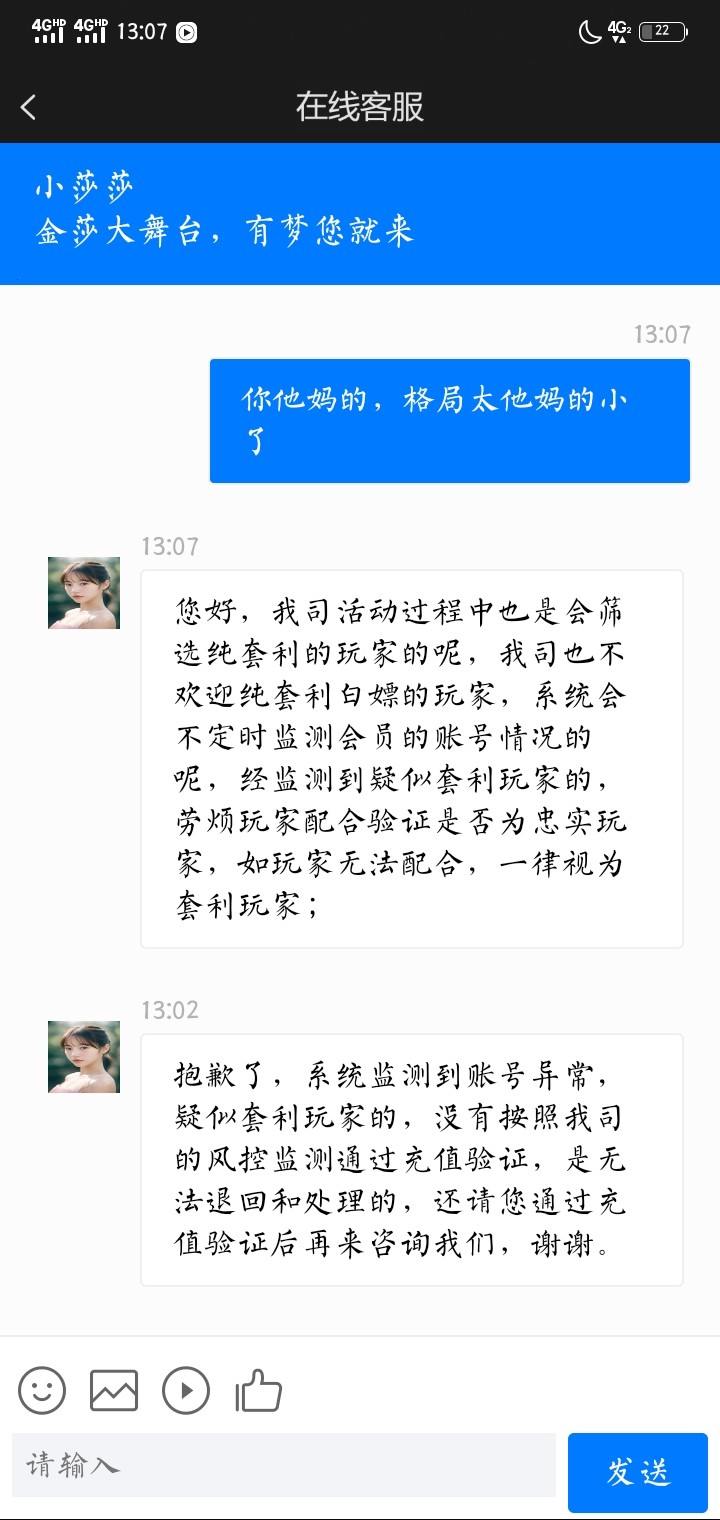Tap the agent avatar beside the 13:02 reply
The width and height of the screenshot is (720, 1520).
[83, 1057]
